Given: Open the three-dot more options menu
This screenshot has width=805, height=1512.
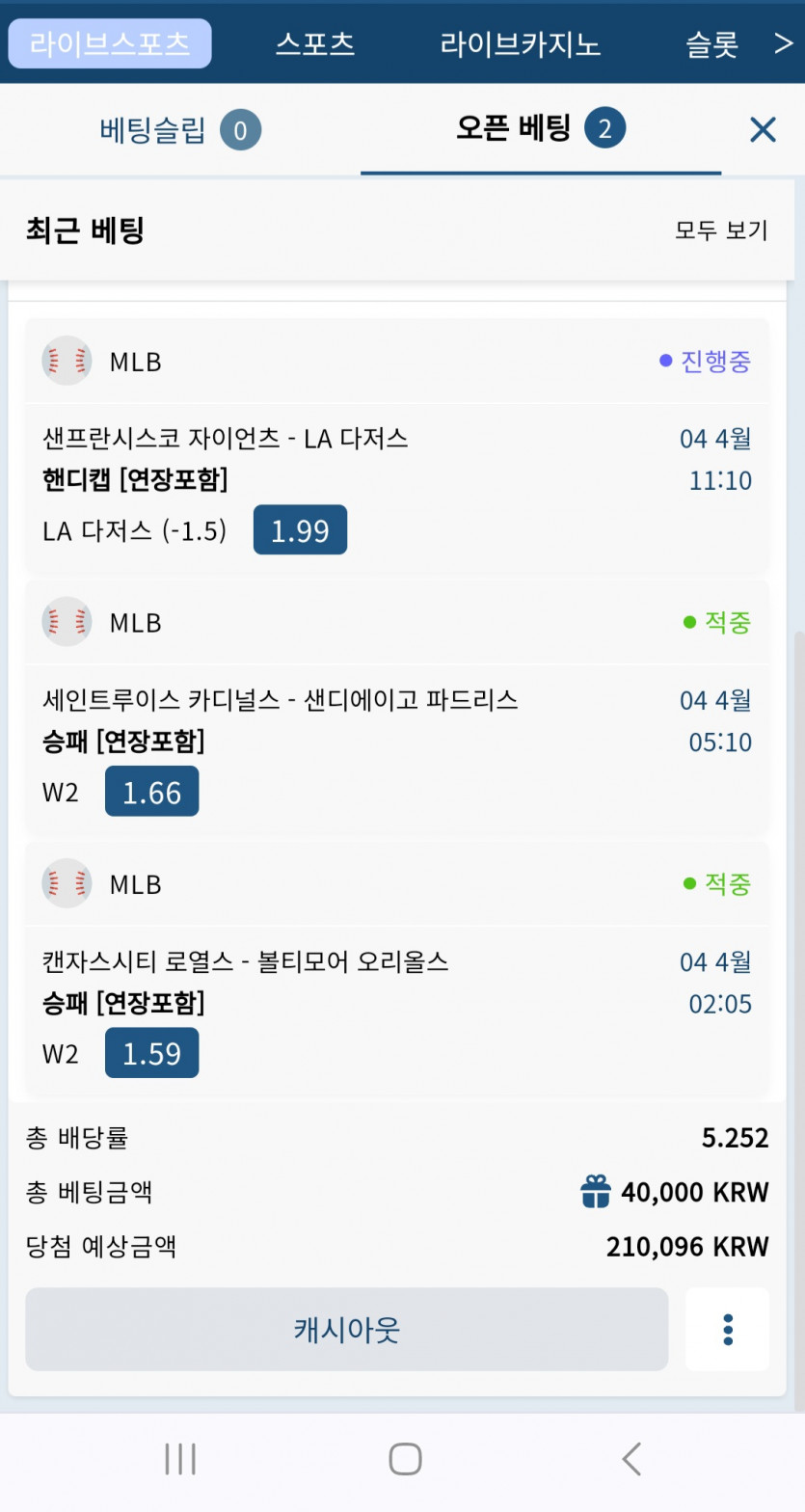Looking at the screenshot, I should (728, 1330).
